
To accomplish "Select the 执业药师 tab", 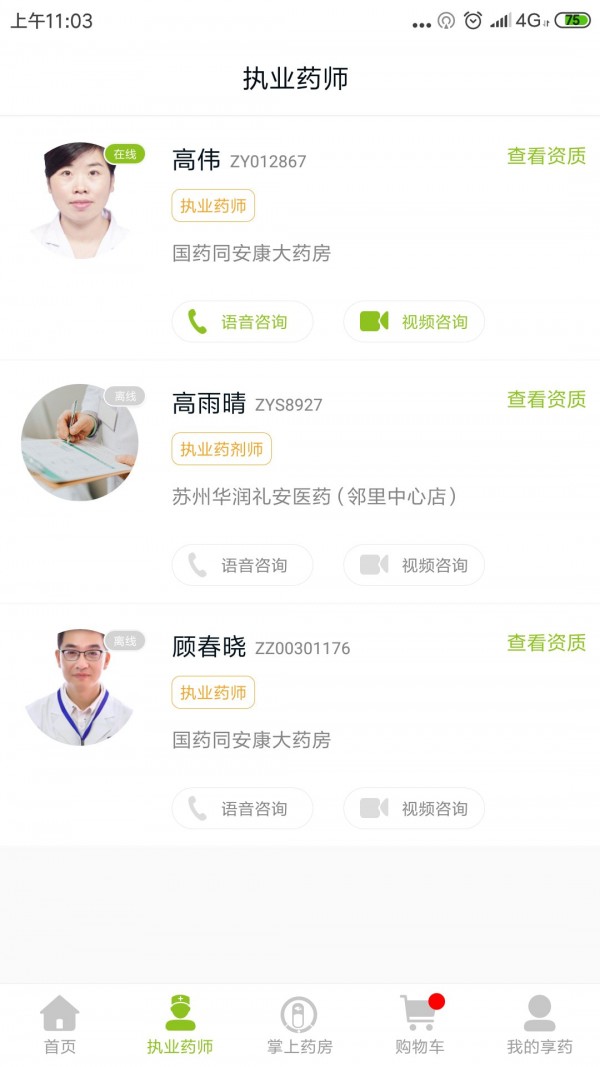I will [x=180, y=1025].
